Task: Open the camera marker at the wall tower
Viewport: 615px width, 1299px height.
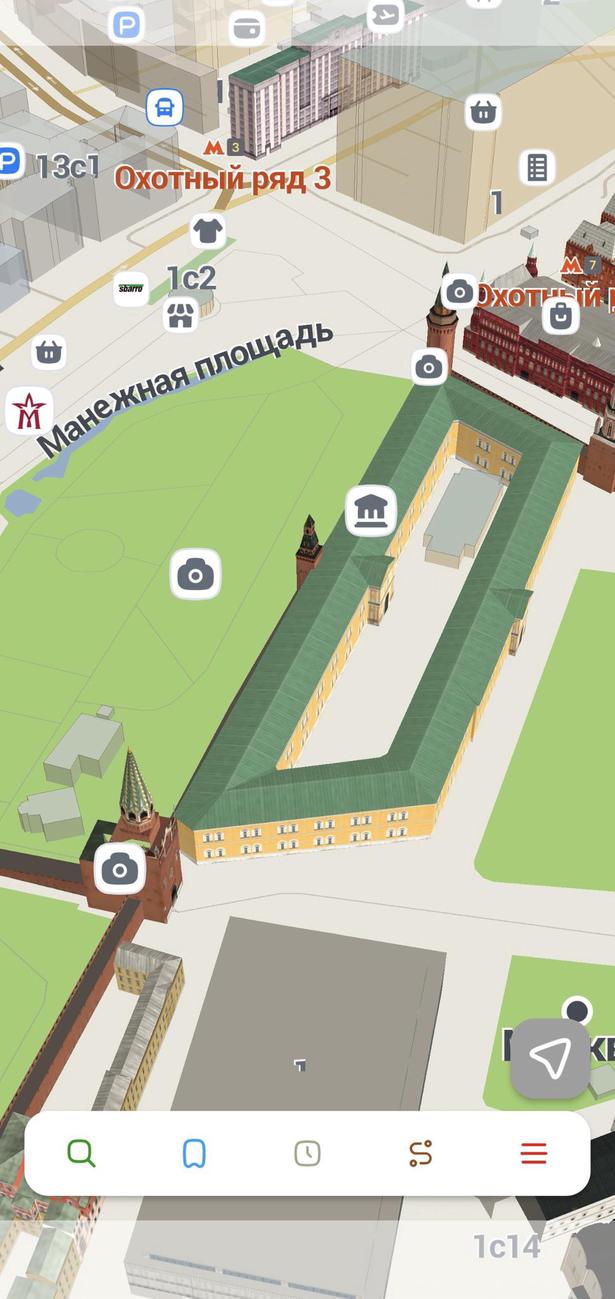Action: (x=120, y=869)
